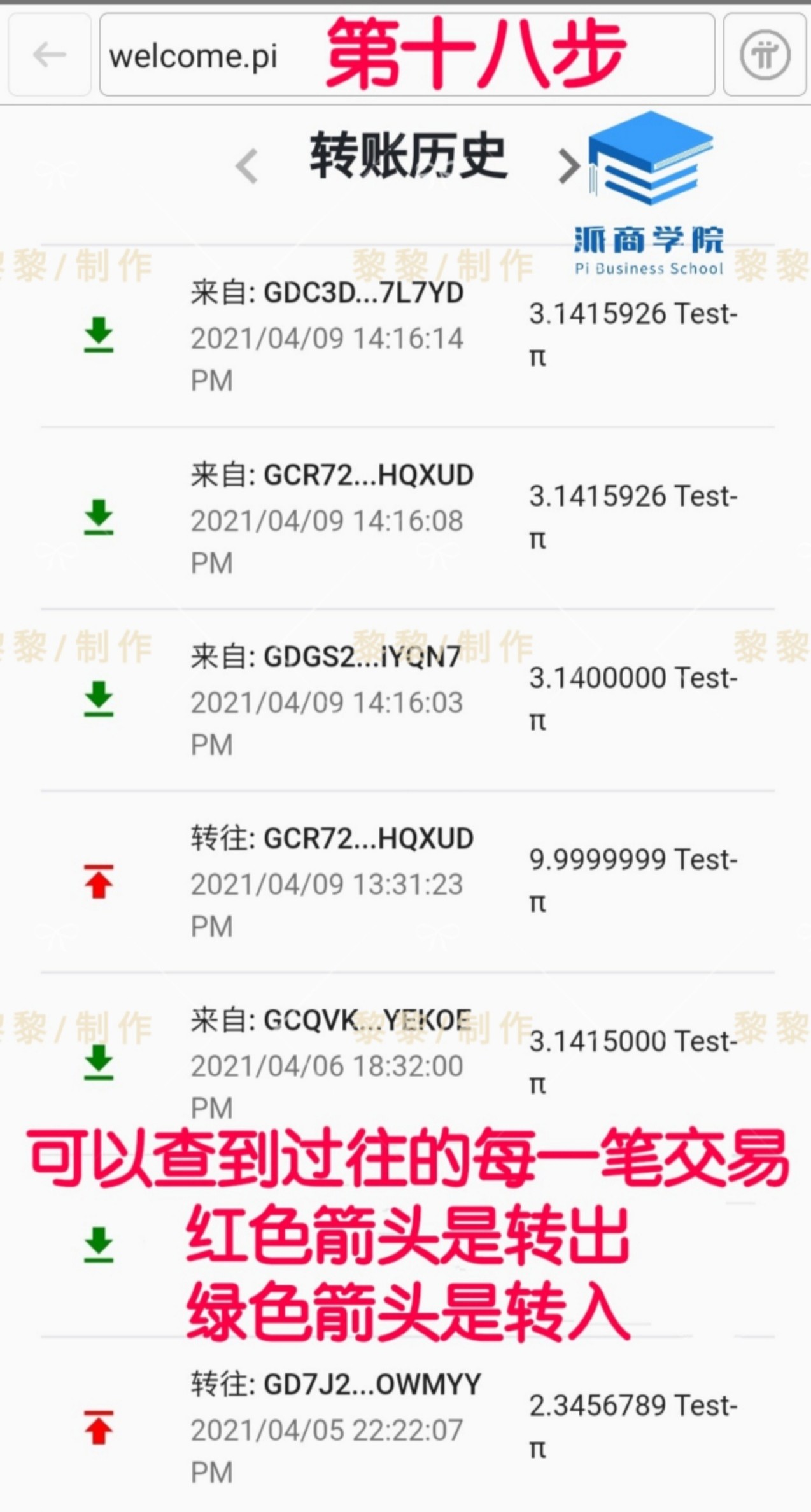Open the 9.9999999 transfer to GCR72...HQXUD
811x1512 pixels.
(x=407, y=882)
